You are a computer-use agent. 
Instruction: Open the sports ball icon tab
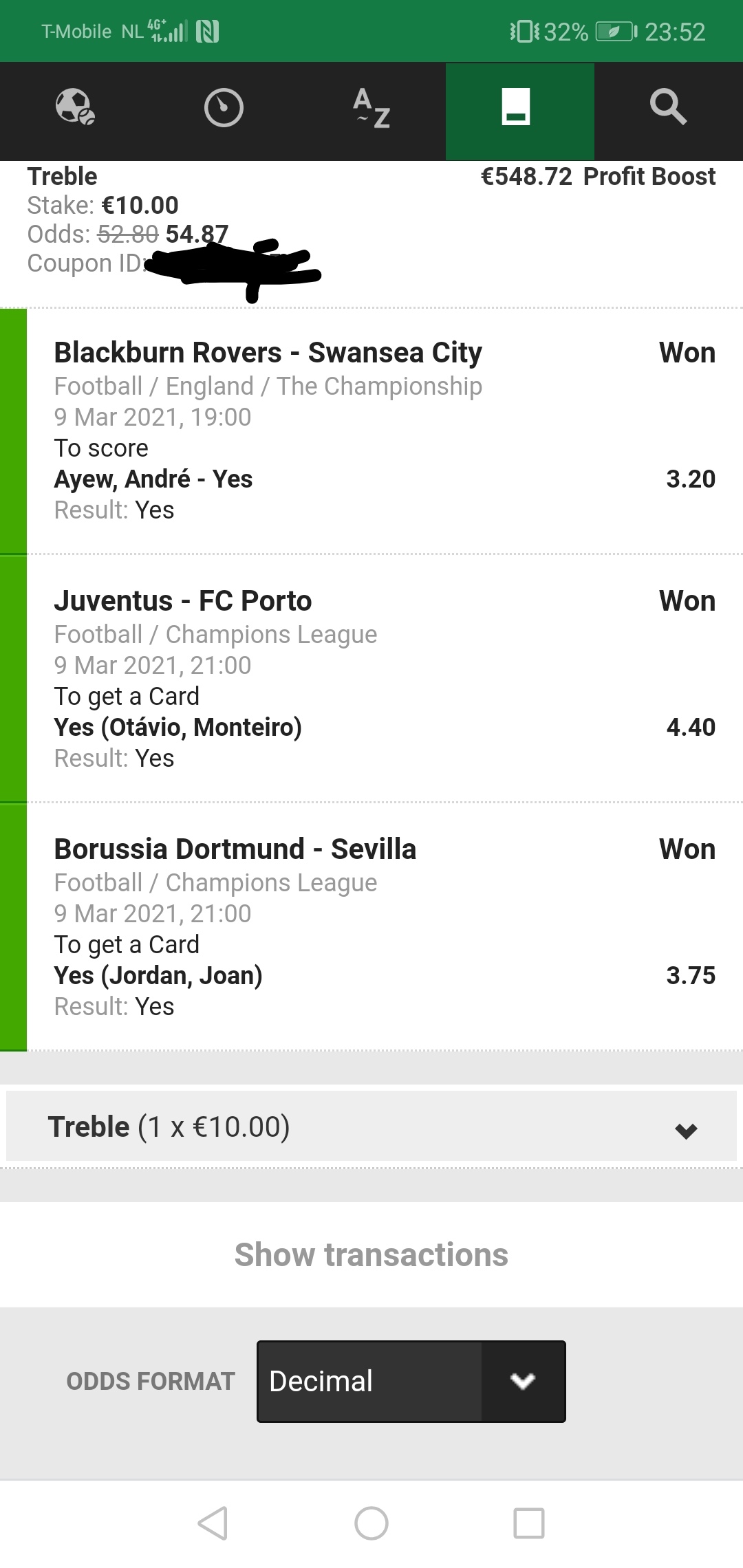pos(74,108)
